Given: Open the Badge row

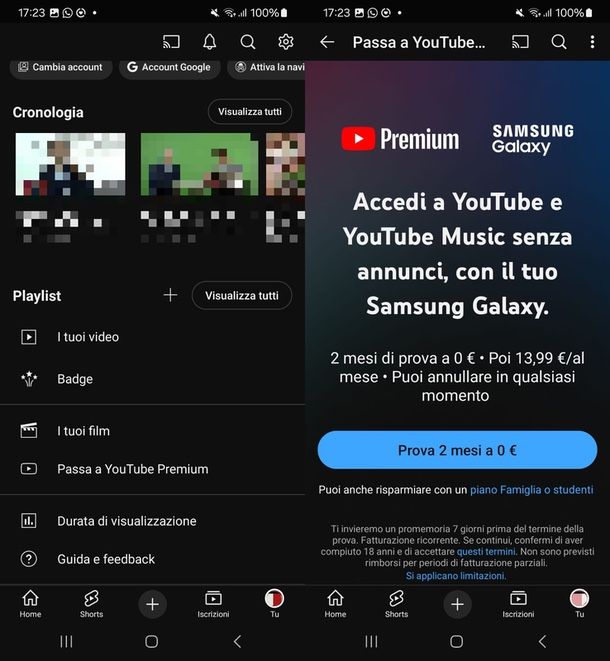Looking at the screenshot, I should (x=75, y=379).
